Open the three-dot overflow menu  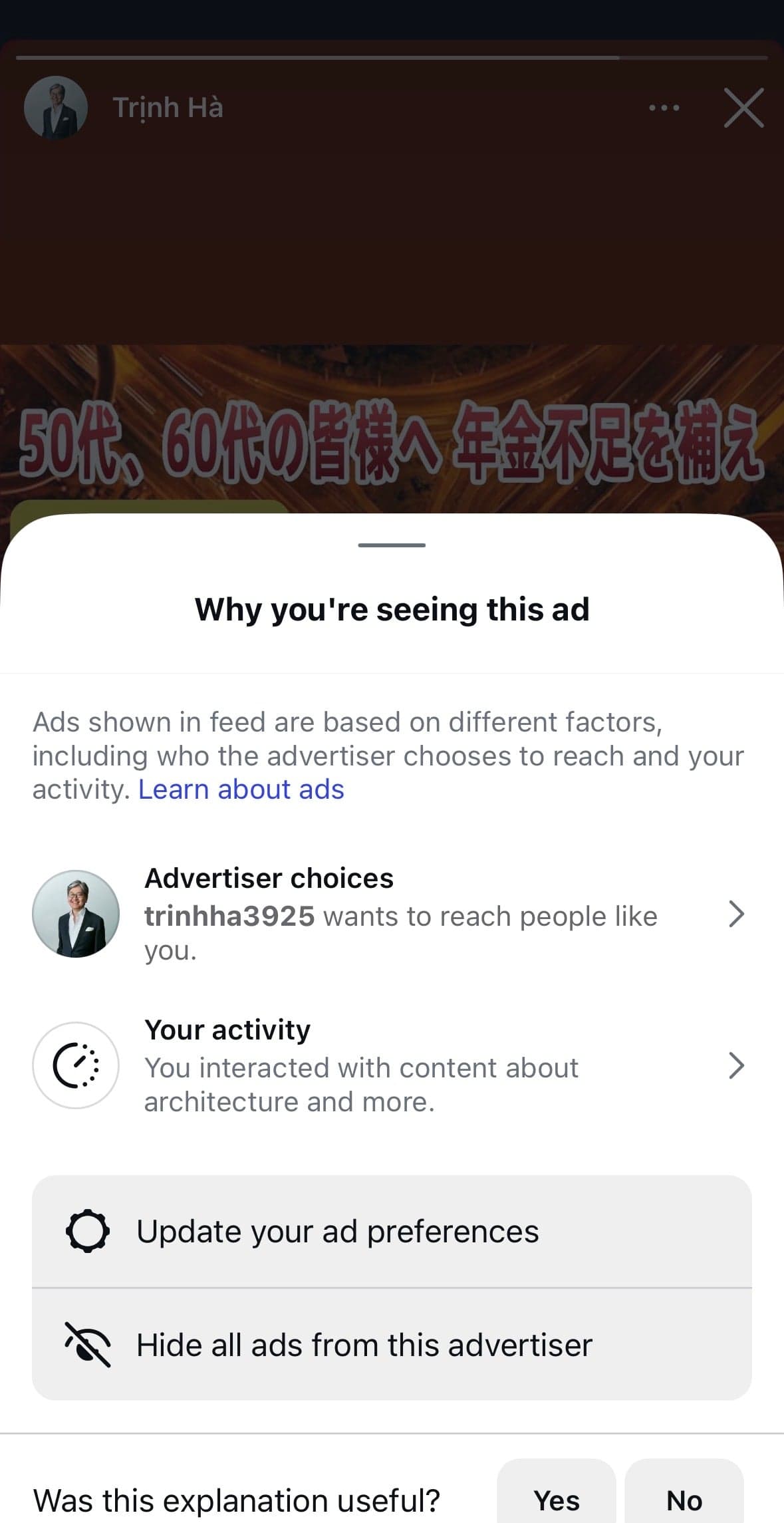coord(664,108)
